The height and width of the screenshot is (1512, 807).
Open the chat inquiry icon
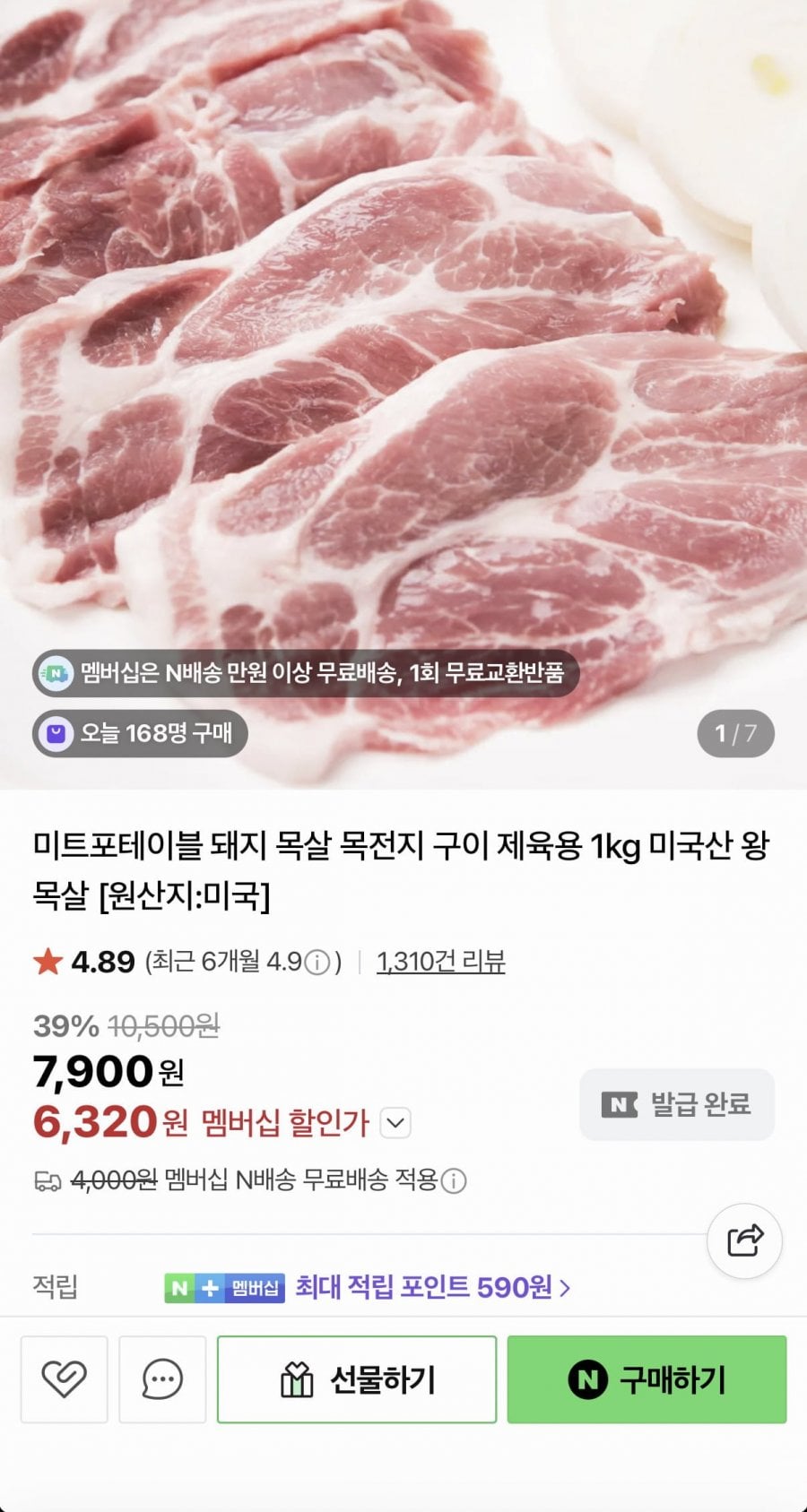[162, 1379]
